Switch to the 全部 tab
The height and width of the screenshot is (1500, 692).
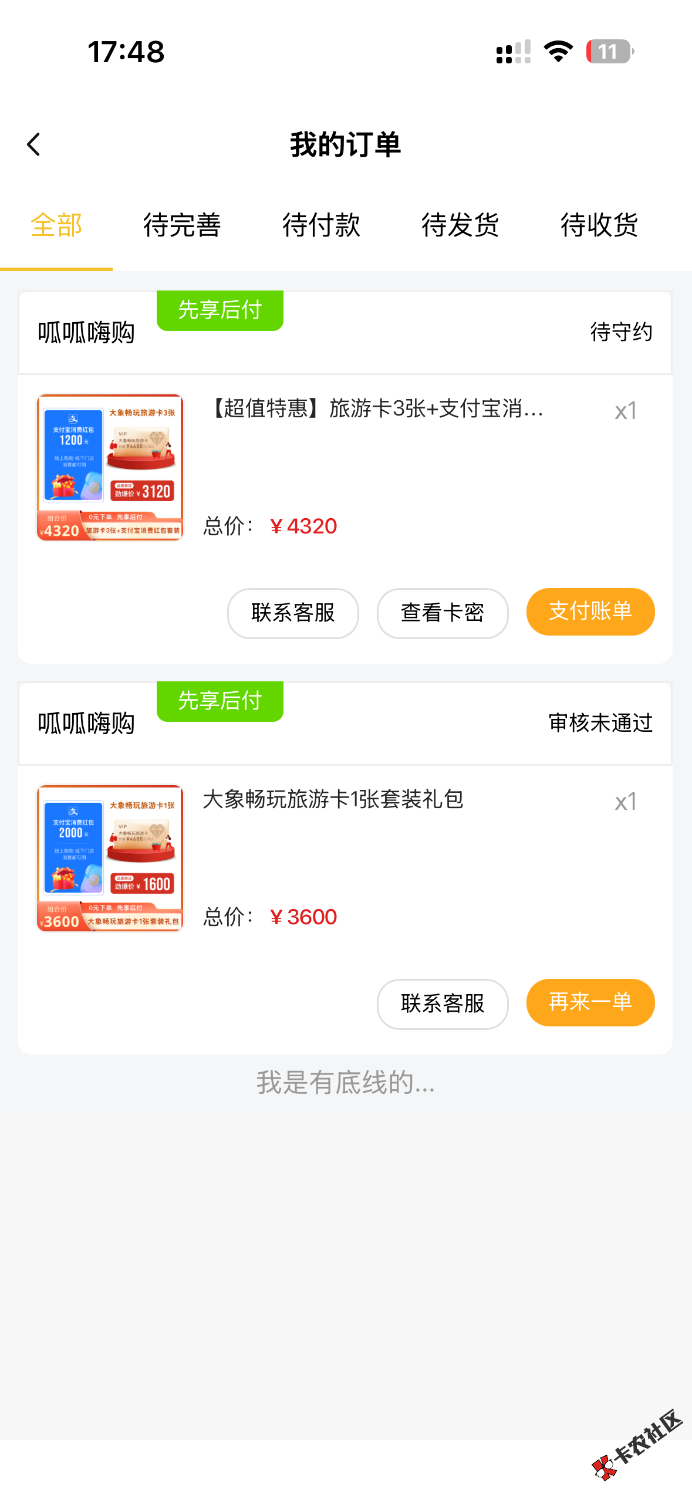[x=56, y=225]
